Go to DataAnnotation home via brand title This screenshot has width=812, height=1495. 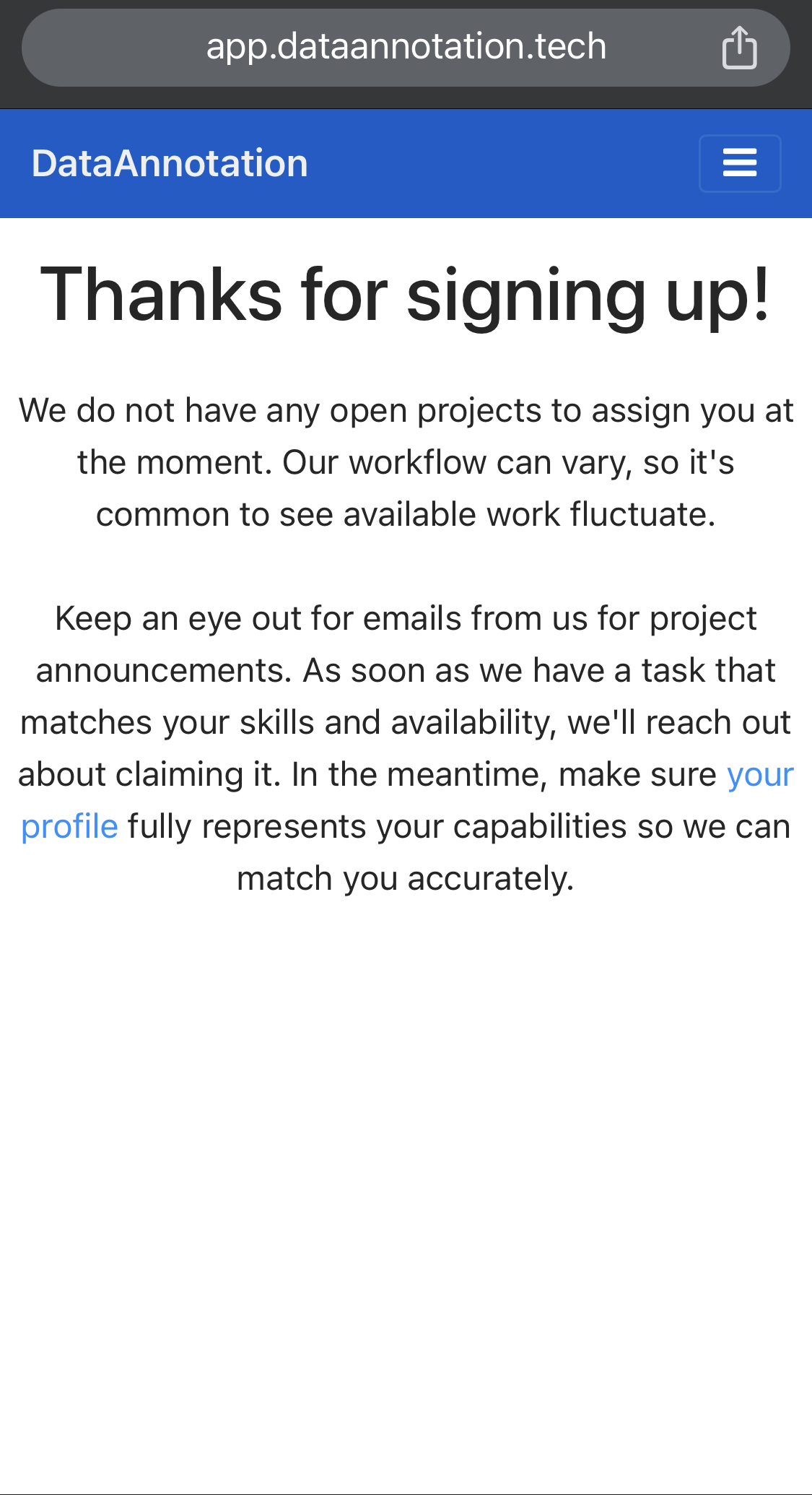pyautogui.click(x=170, y=163)
